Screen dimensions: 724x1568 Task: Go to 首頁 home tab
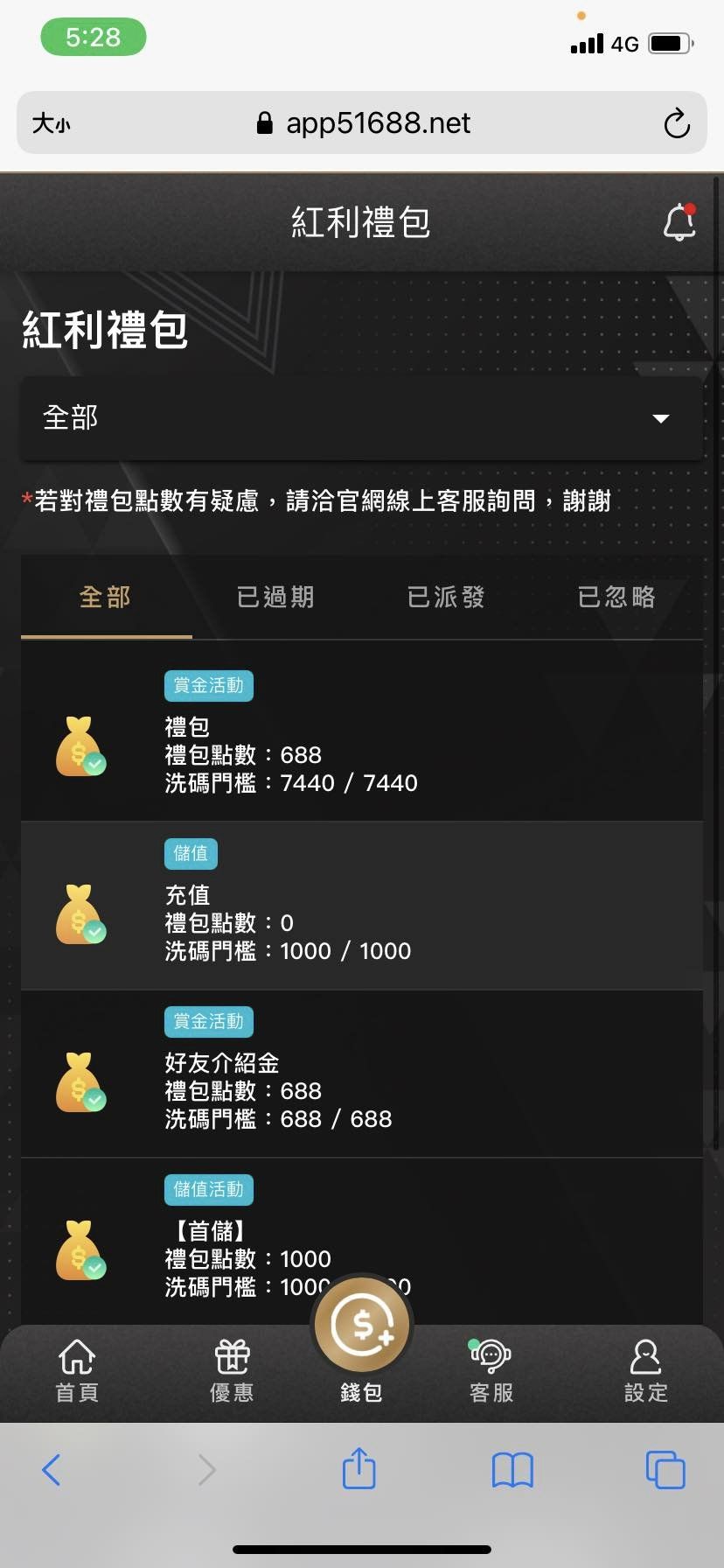77,1371
